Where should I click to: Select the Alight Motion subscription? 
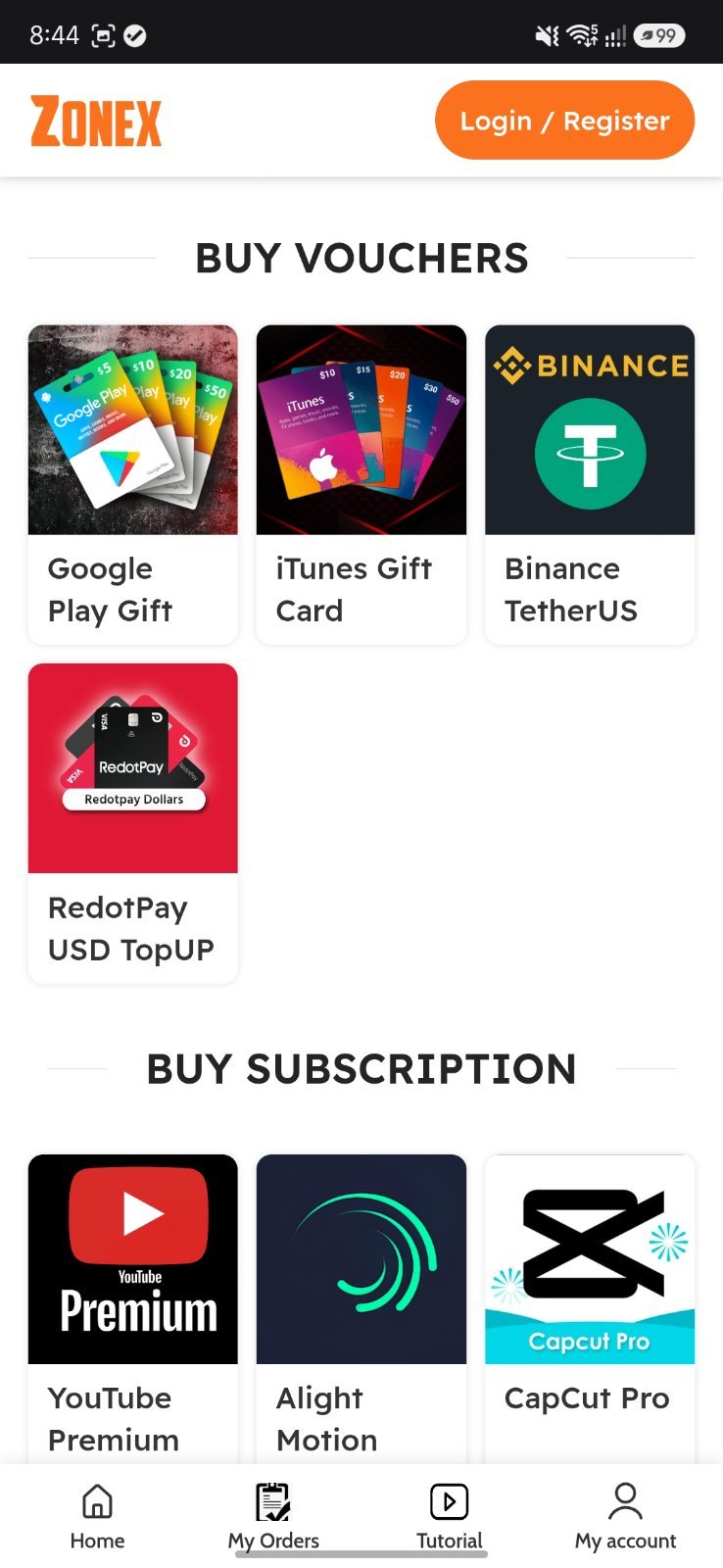point(361,1308)
